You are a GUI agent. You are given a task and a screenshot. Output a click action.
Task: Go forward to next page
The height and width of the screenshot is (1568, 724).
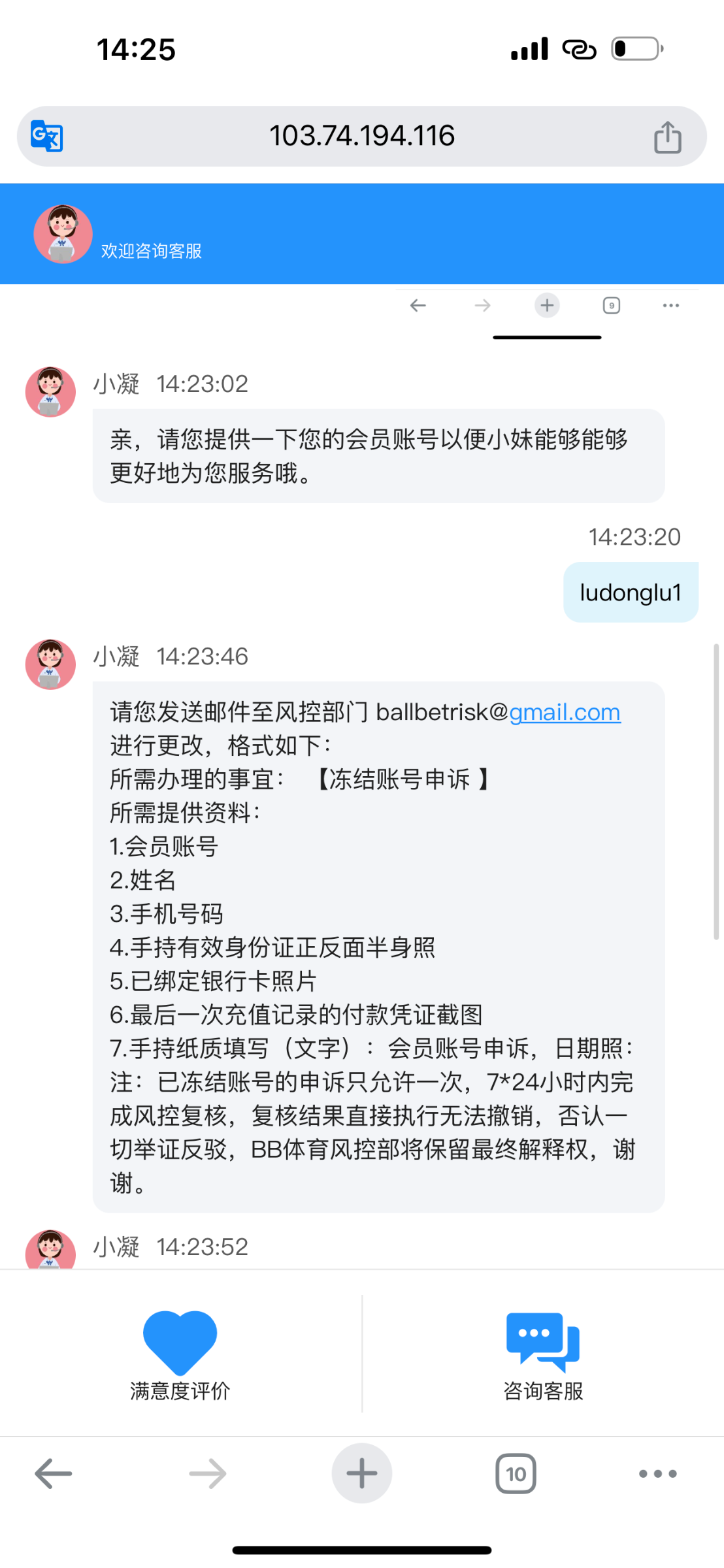click(208, 1474)
